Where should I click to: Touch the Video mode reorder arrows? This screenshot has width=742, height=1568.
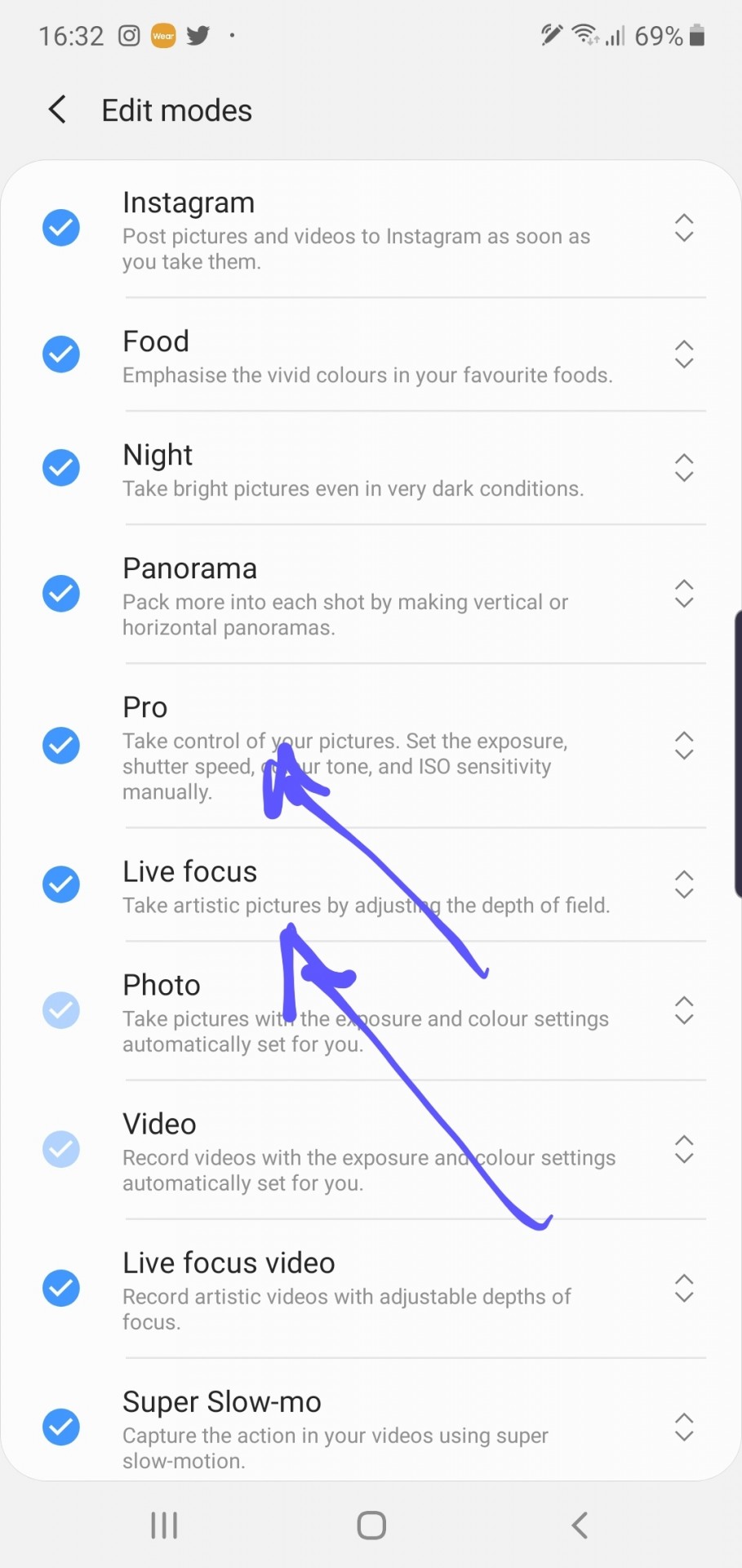tap(684, 1149)
